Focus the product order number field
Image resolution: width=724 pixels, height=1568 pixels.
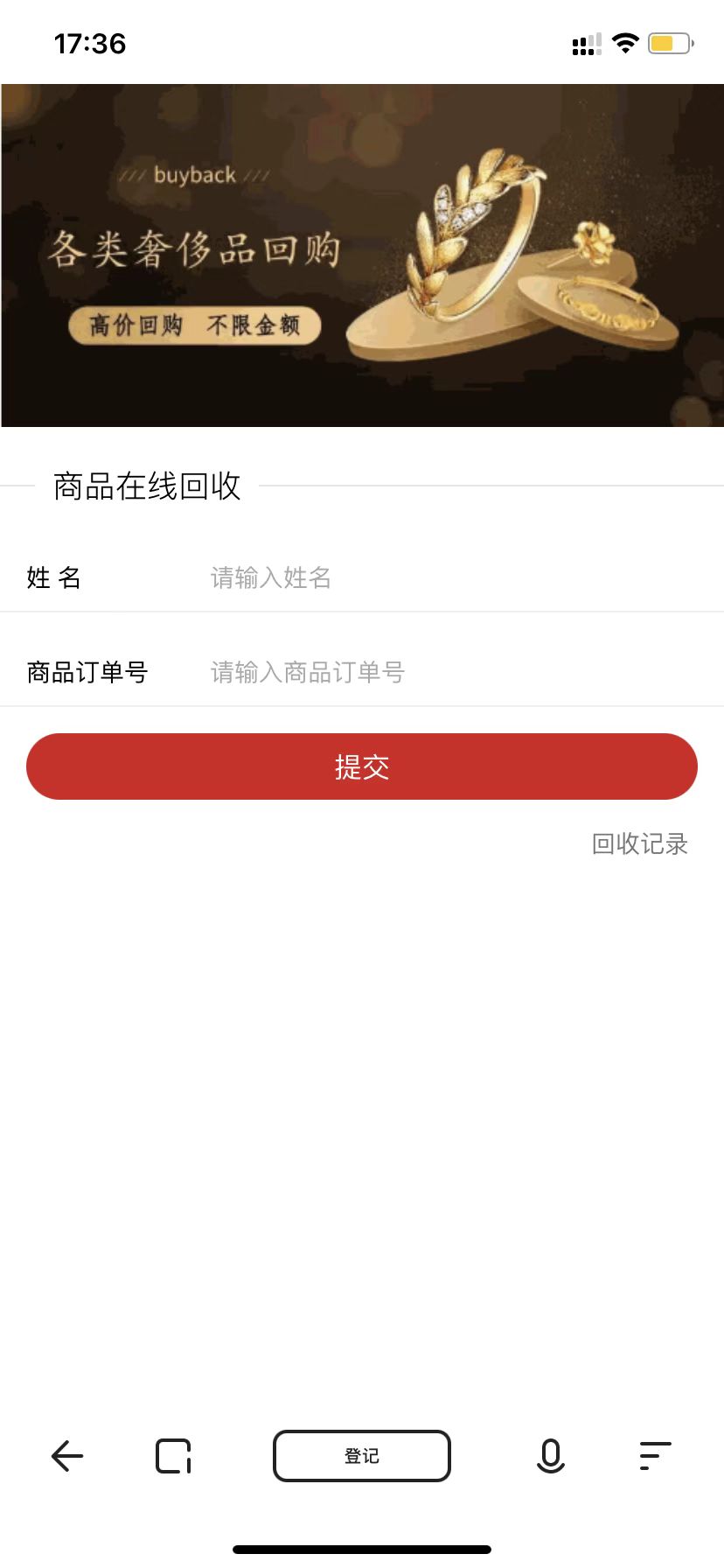(437, 672)
